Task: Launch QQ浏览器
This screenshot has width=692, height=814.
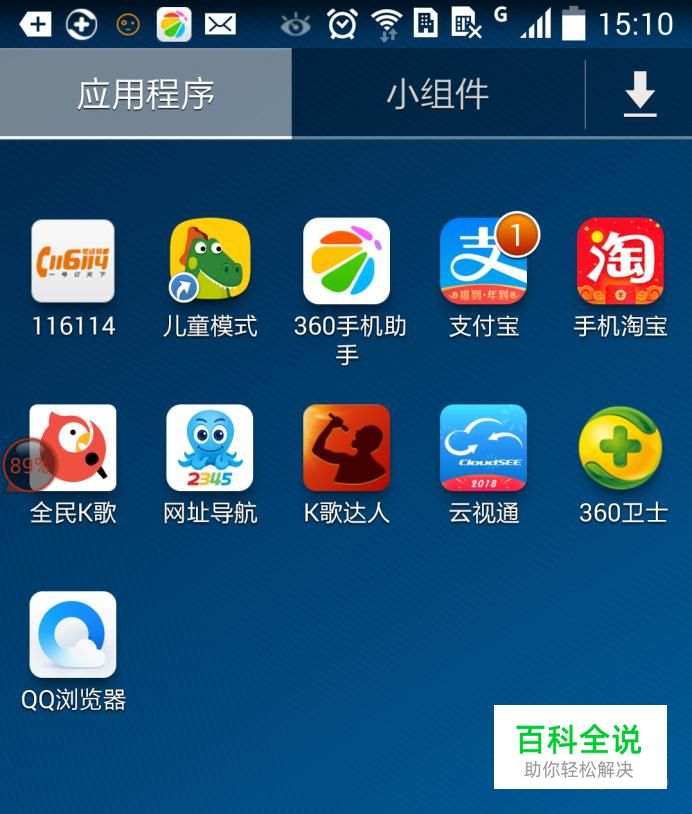Action: click(x=73, y=635)
